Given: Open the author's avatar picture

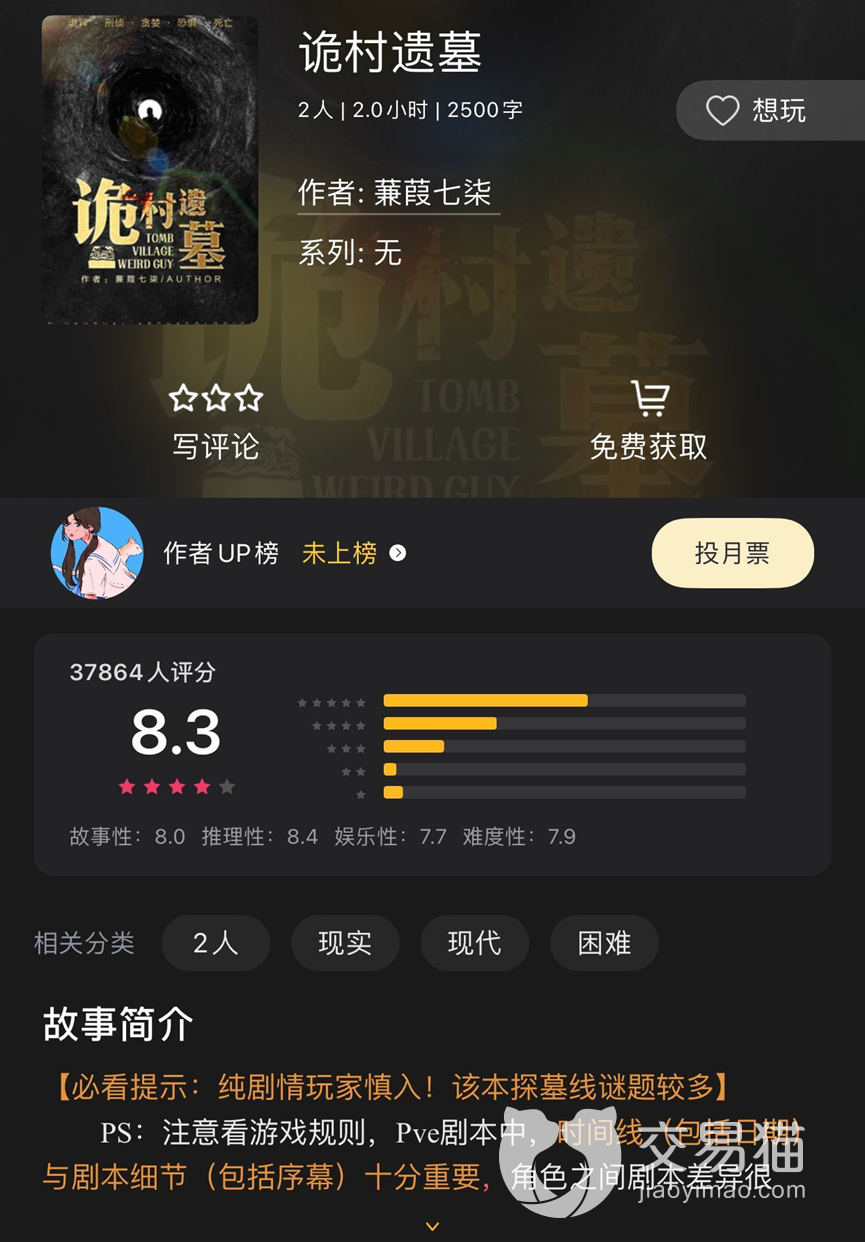Looking at the screenshot, I should [97, 553].
